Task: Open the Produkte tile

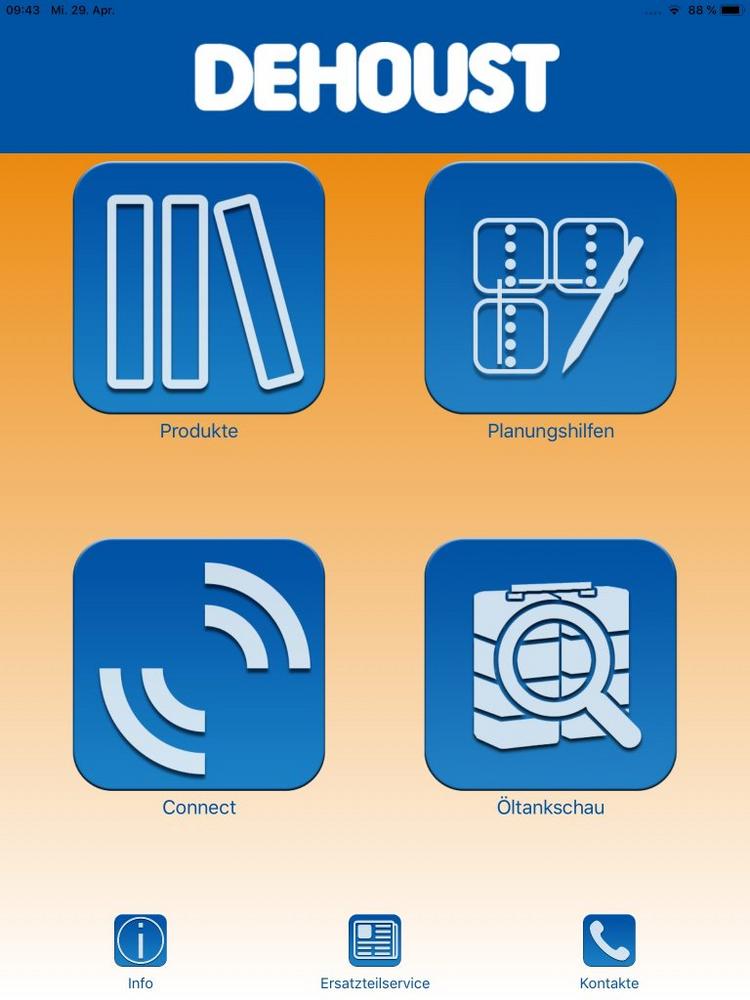Action: pos(199,288)
